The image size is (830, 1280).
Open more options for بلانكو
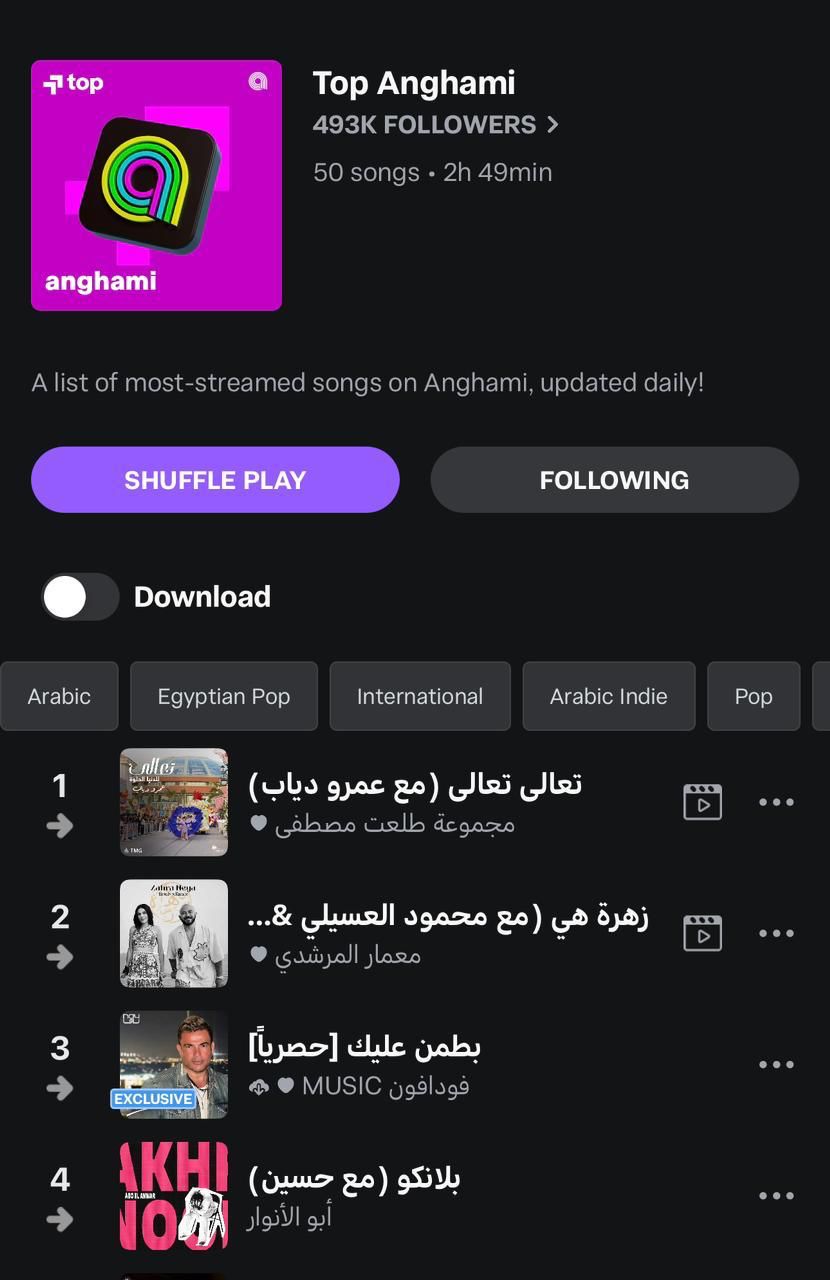point(776,1196)
